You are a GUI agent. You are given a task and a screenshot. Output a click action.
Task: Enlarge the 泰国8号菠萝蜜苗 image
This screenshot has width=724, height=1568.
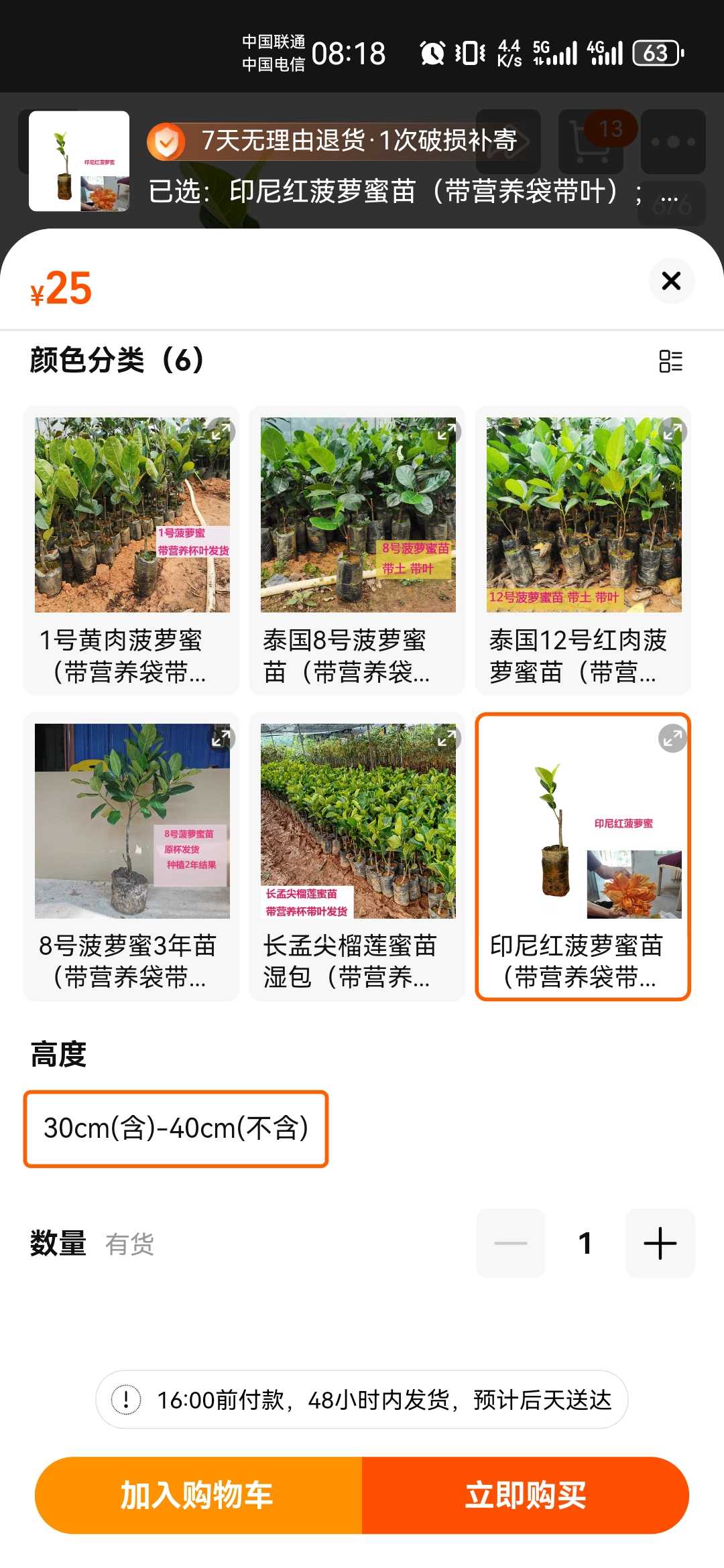pyautogui.click(x=446, y=432)
